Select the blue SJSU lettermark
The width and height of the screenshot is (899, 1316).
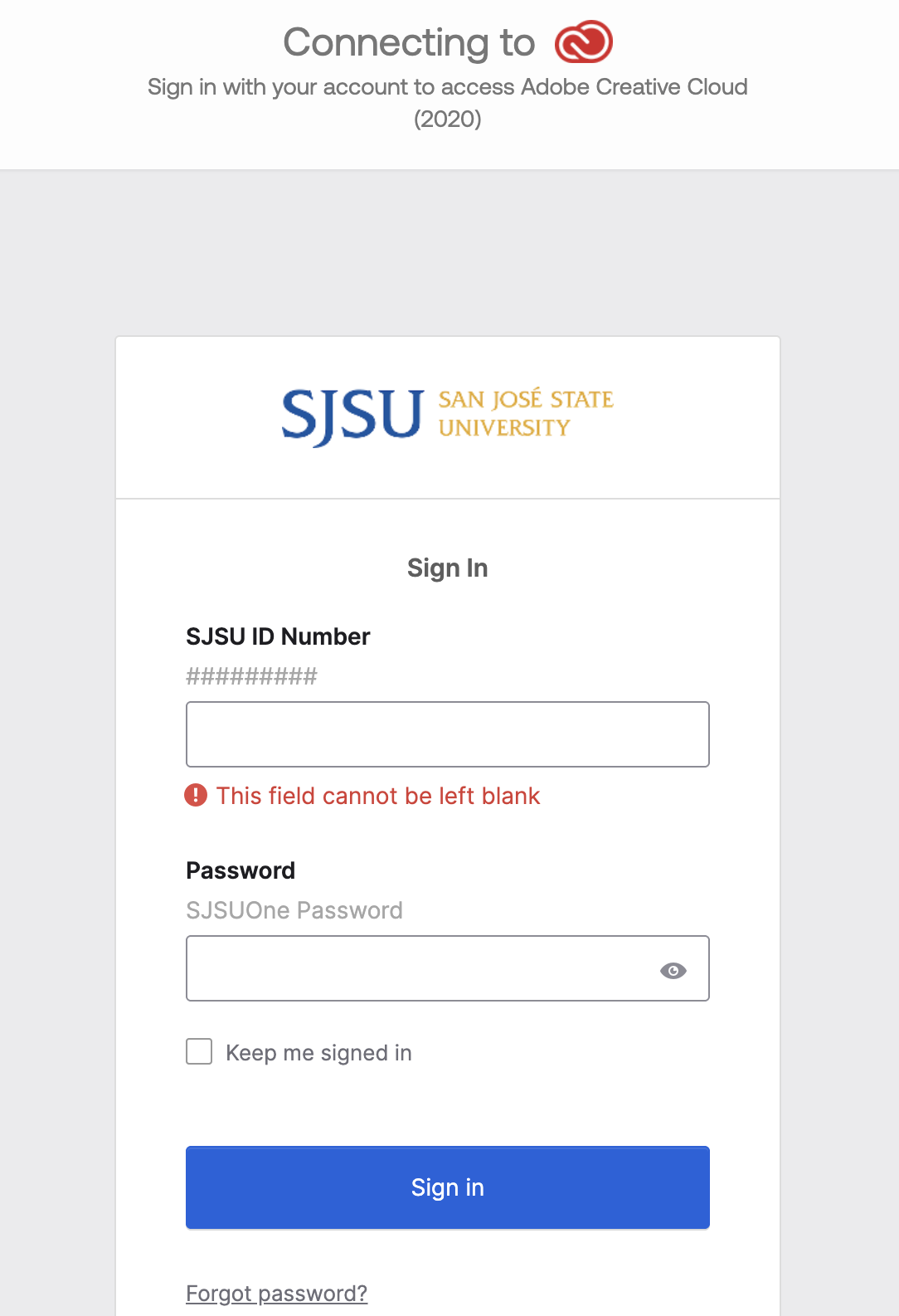coord(352,415)
